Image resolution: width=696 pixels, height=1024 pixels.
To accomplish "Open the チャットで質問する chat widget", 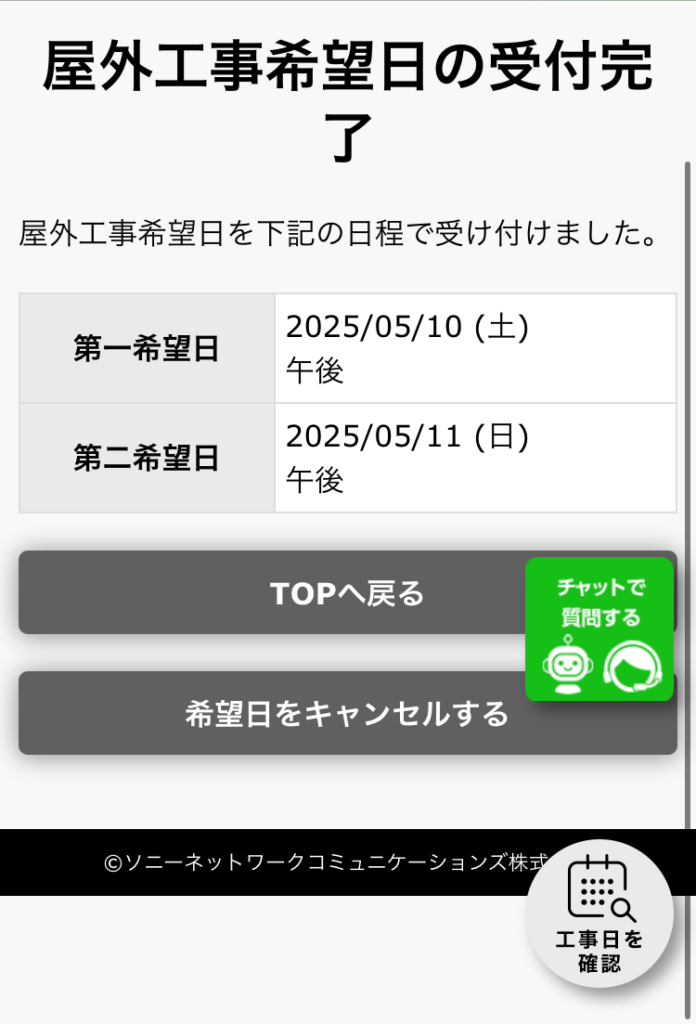I will pos(599,628).
